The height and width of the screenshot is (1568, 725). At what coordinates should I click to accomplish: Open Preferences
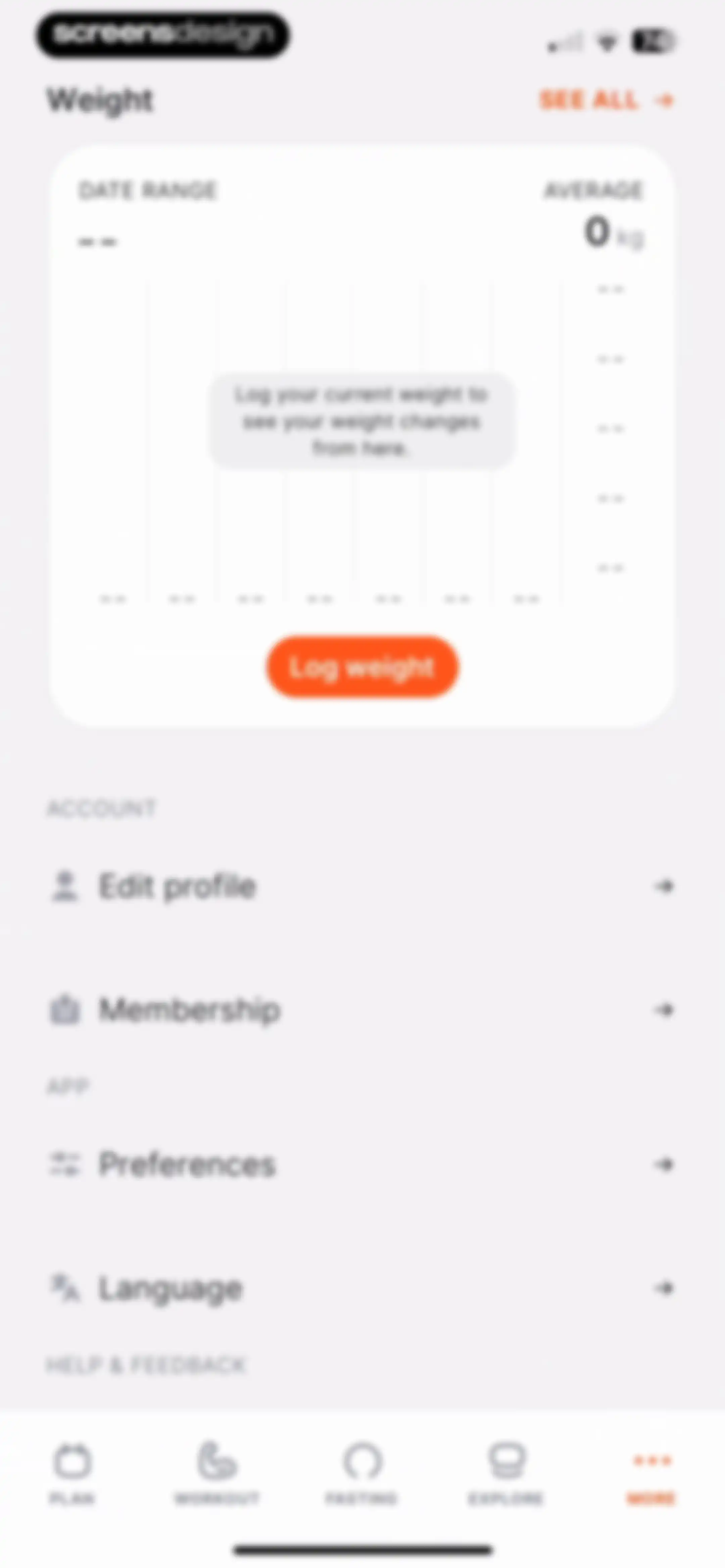[362, 1164]
